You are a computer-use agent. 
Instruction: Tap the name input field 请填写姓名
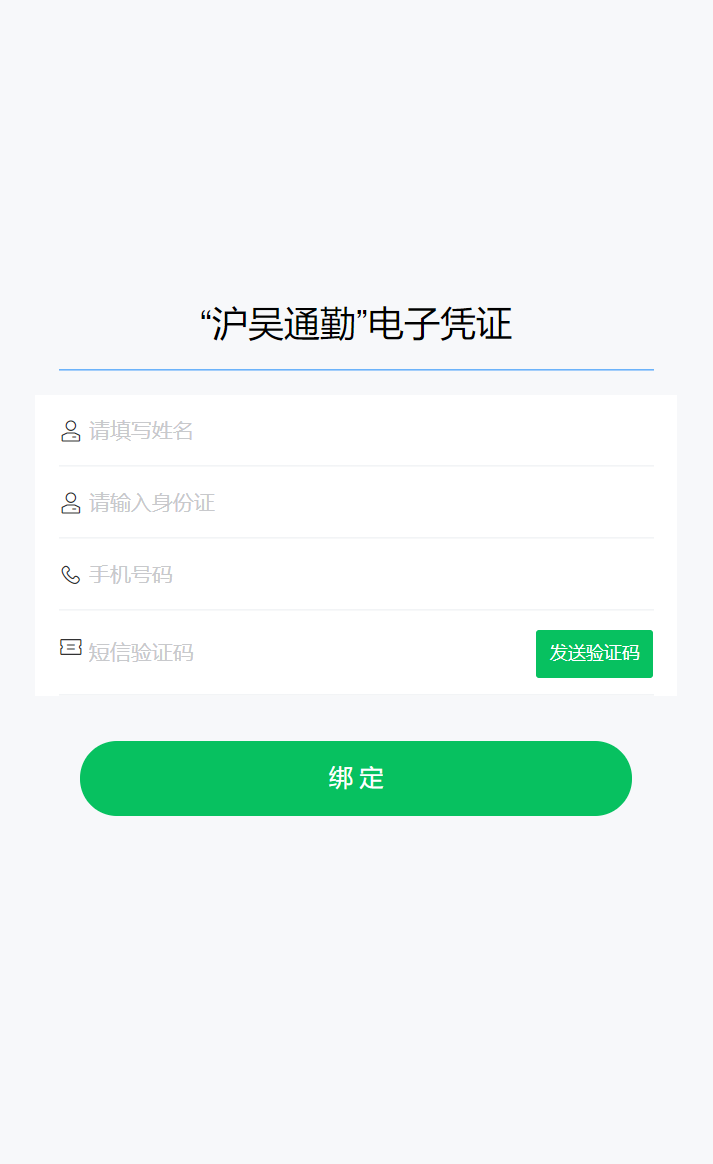[360, 431]
